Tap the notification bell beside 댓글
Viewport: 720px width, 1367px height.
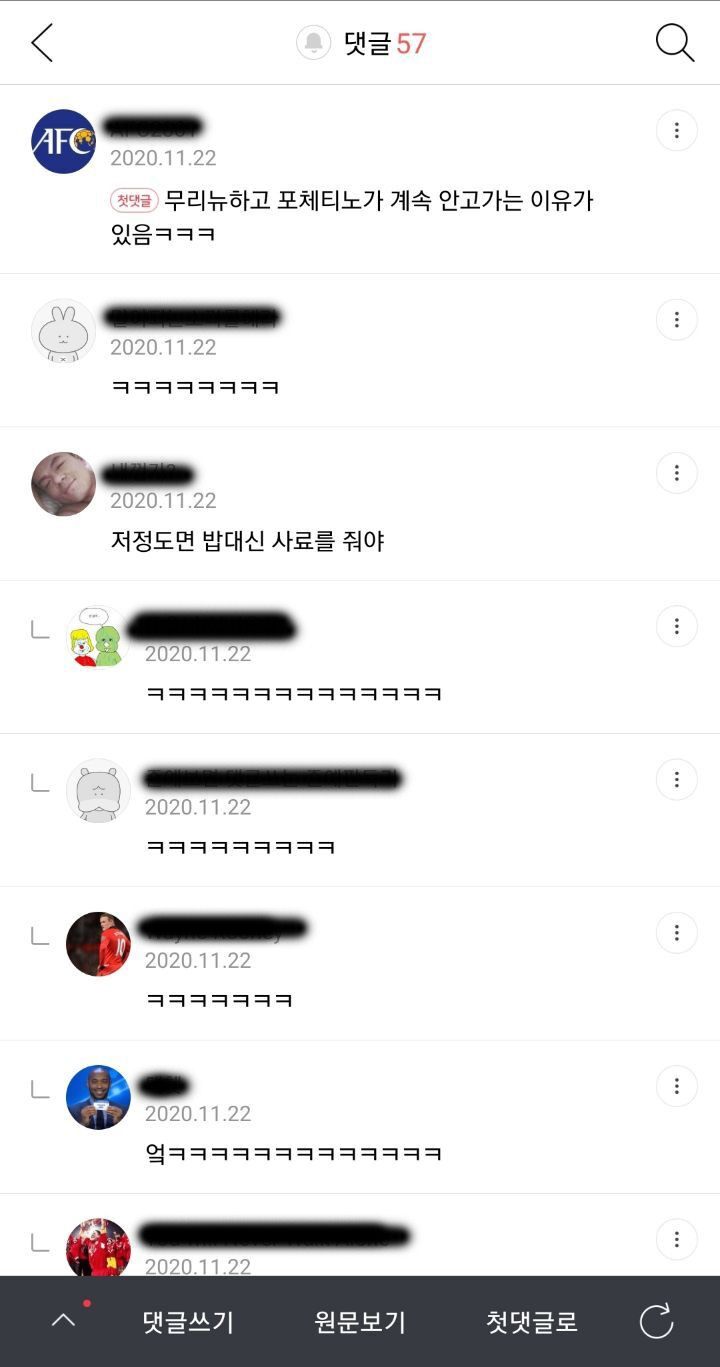click(313, 43)
